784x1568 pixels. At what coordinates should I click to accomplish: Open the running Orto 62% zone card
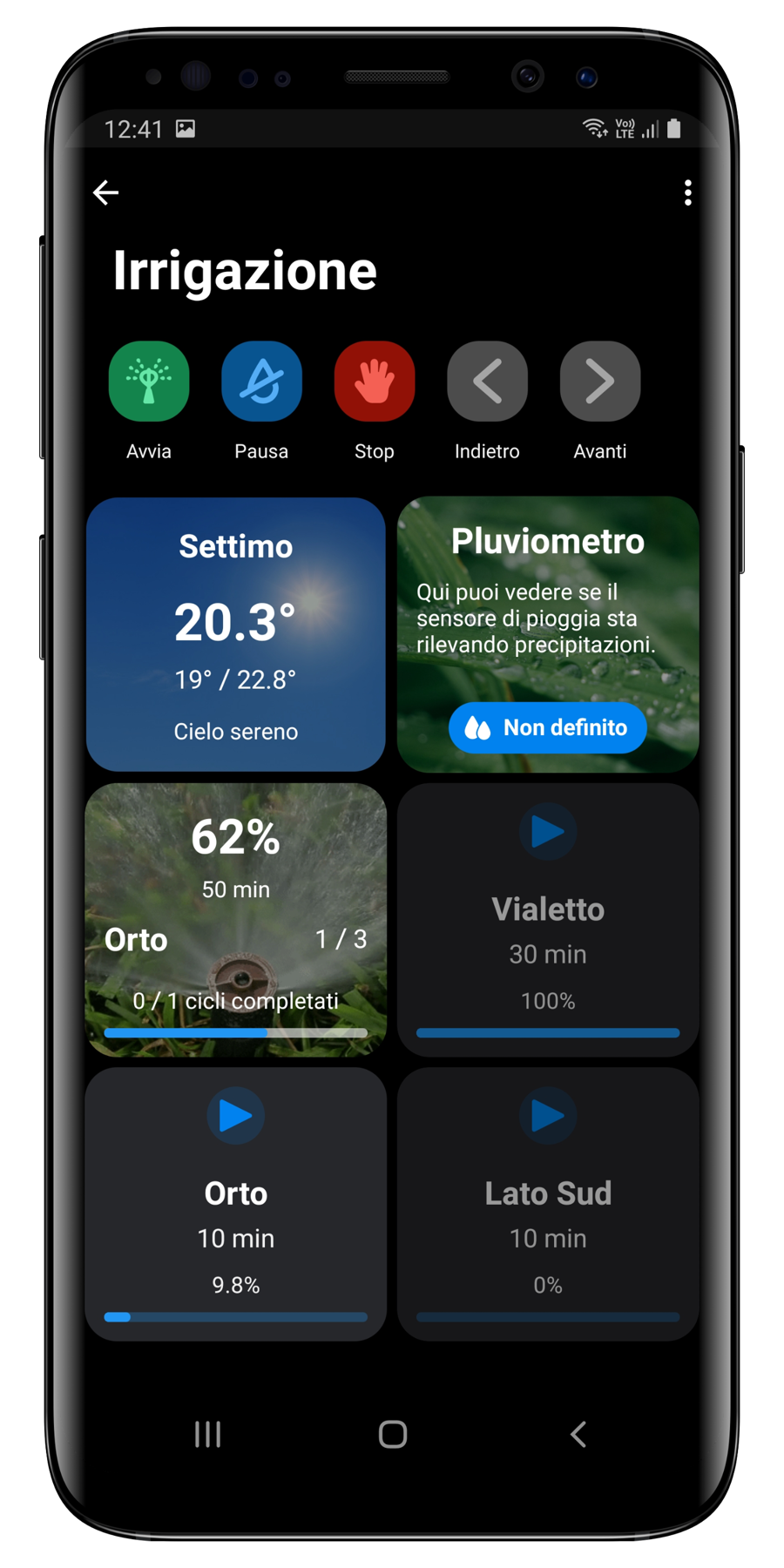point(236,919)
